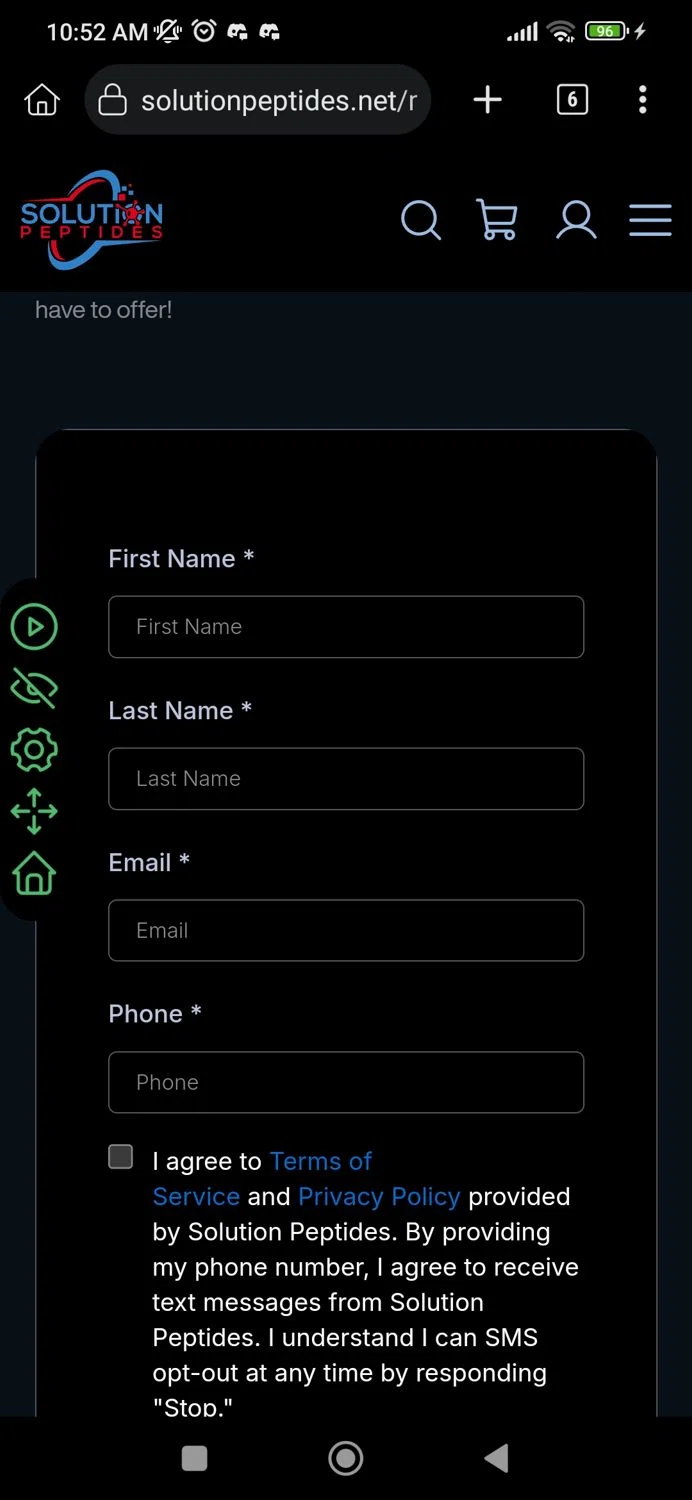Open the site search icon
Image resolution: width=692 pixels, height=1500 pixels.
[x=420, y=219]
